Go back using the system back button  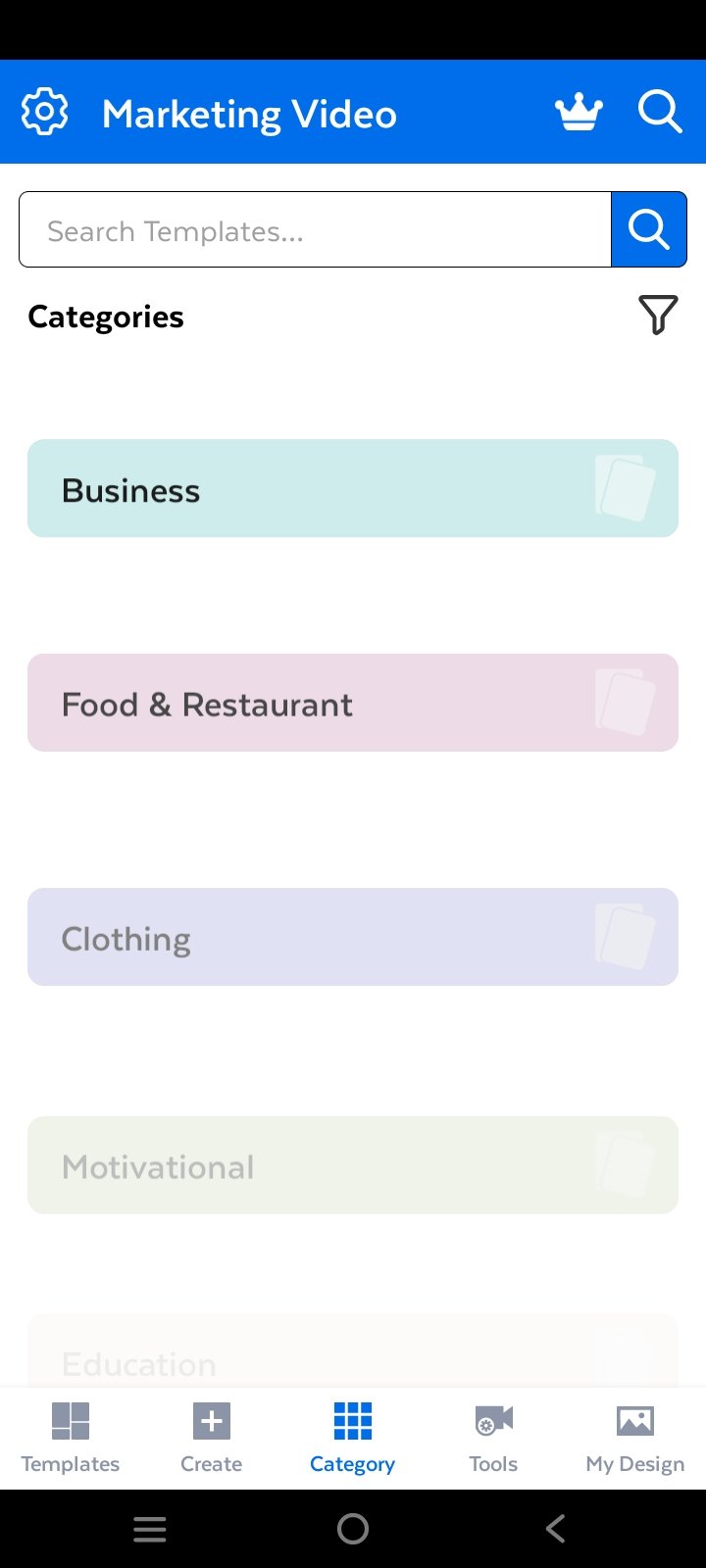[x=555, y=1529]
